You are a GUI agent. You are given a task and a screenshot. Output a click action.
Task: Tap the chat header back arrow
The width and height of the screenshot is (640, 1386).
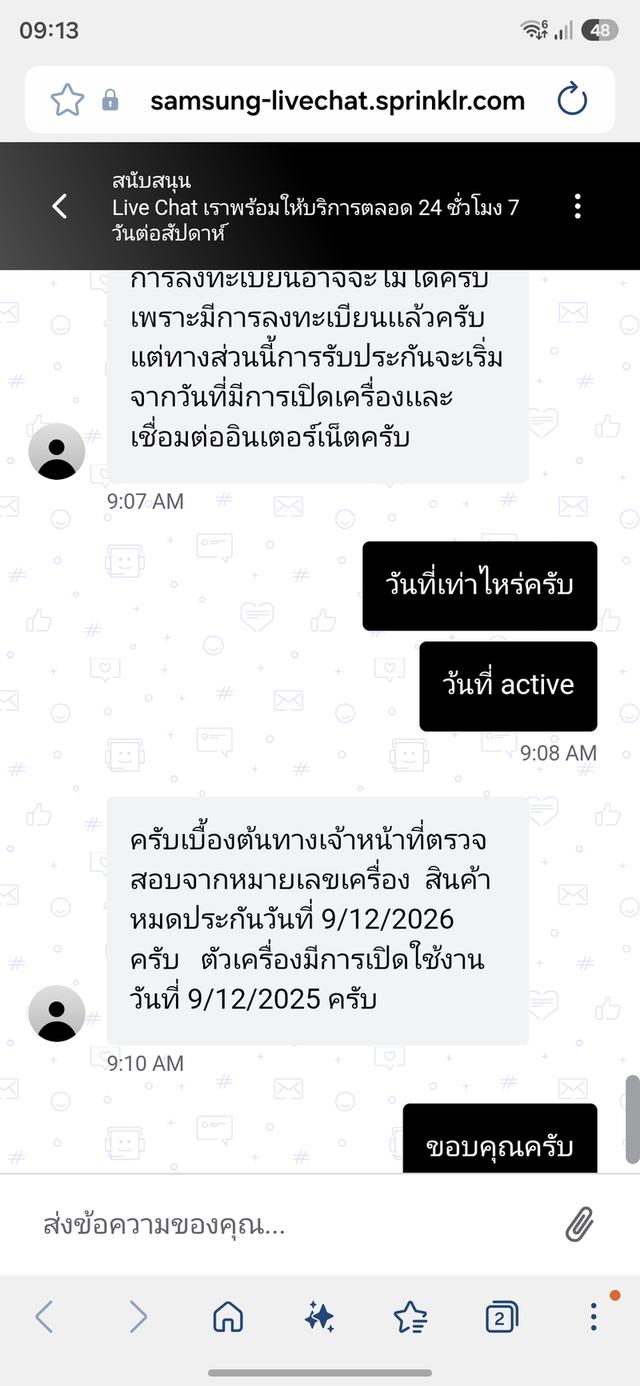pos(60,206)
